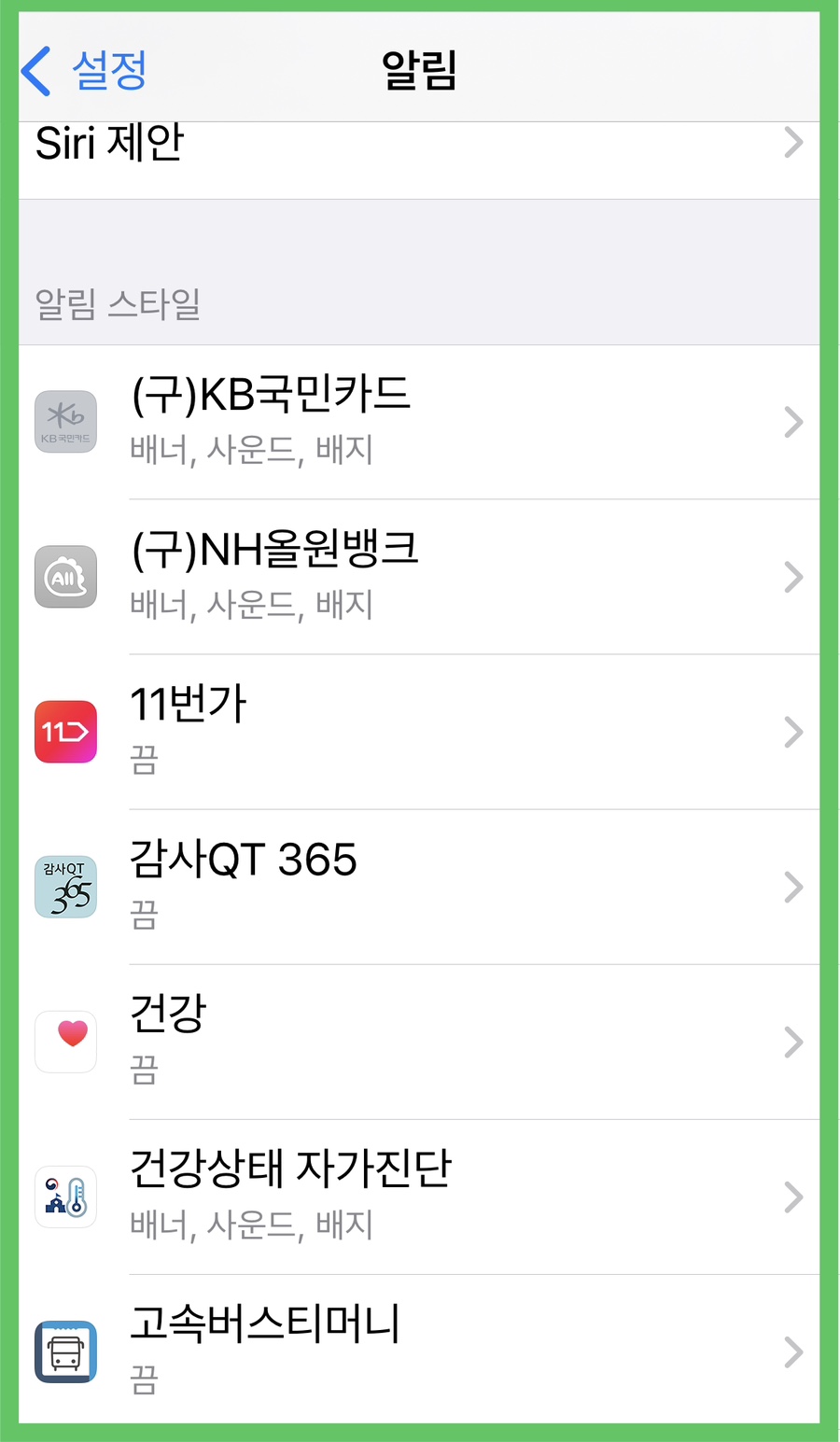840x1442 pixels.
Task: Open 감사QT 365 notification settings
Action: (x=418, y=887)
